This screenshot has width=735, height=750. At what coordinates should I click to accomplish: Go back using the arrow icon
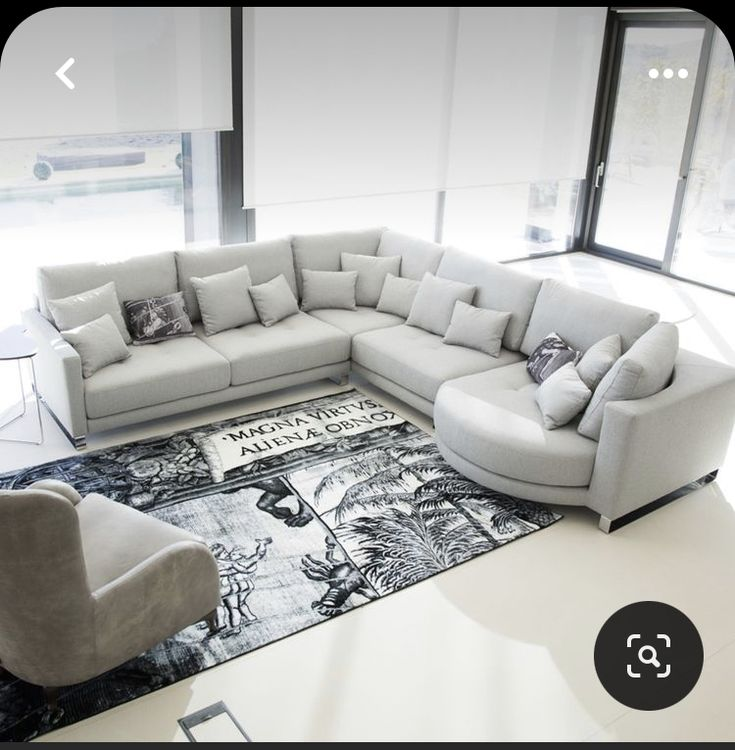[x=65, y=73]
